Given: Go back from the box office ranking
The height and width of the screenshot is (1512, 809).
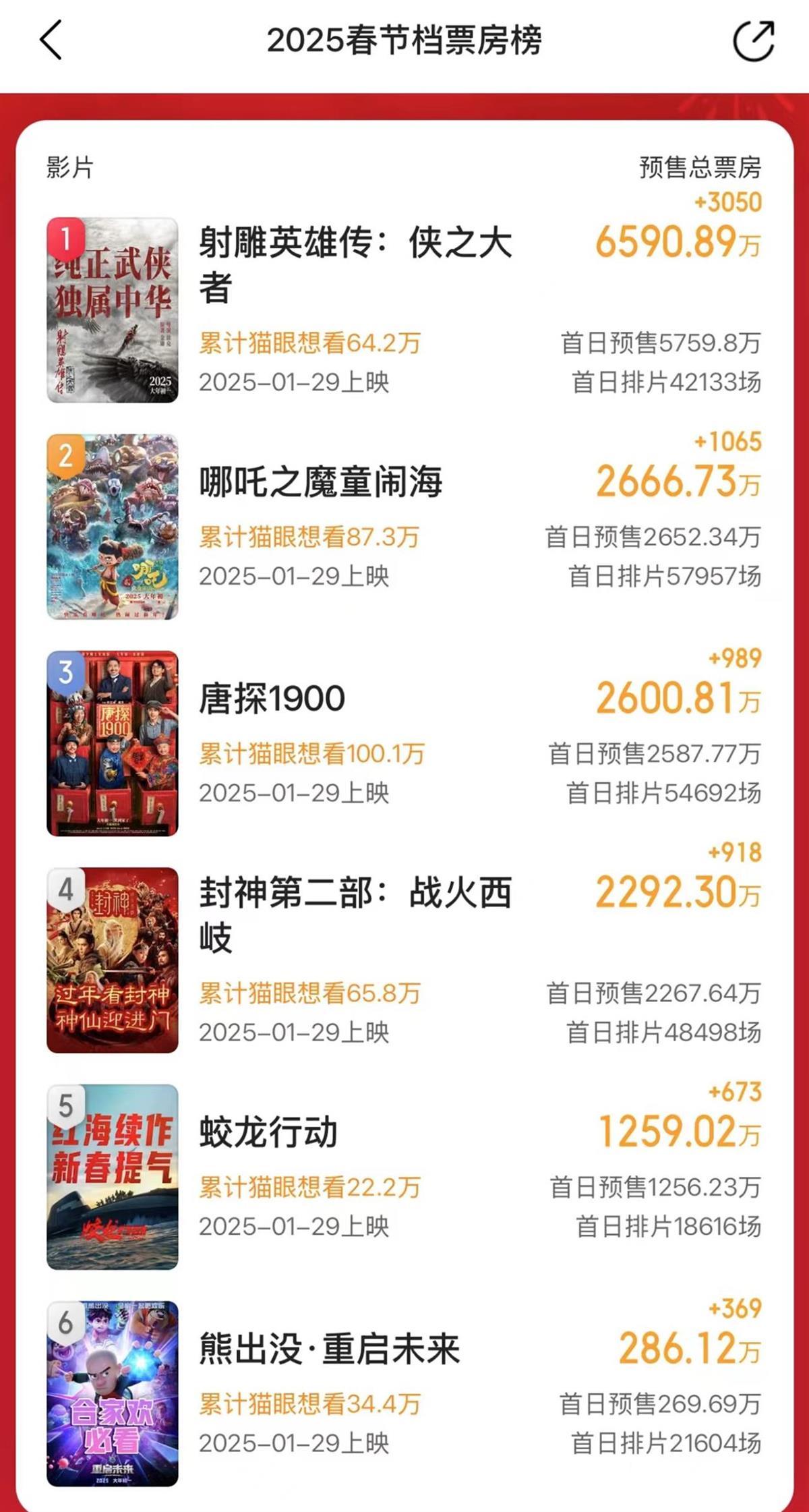Looking at the screenshot, I should [51, 40].
